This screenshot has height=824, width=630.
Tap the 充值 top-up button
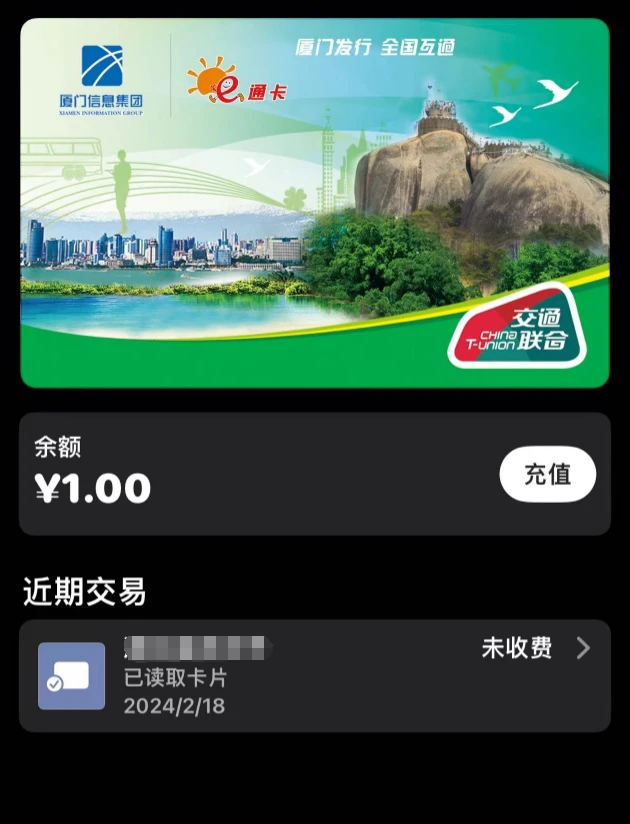point(547,474)
